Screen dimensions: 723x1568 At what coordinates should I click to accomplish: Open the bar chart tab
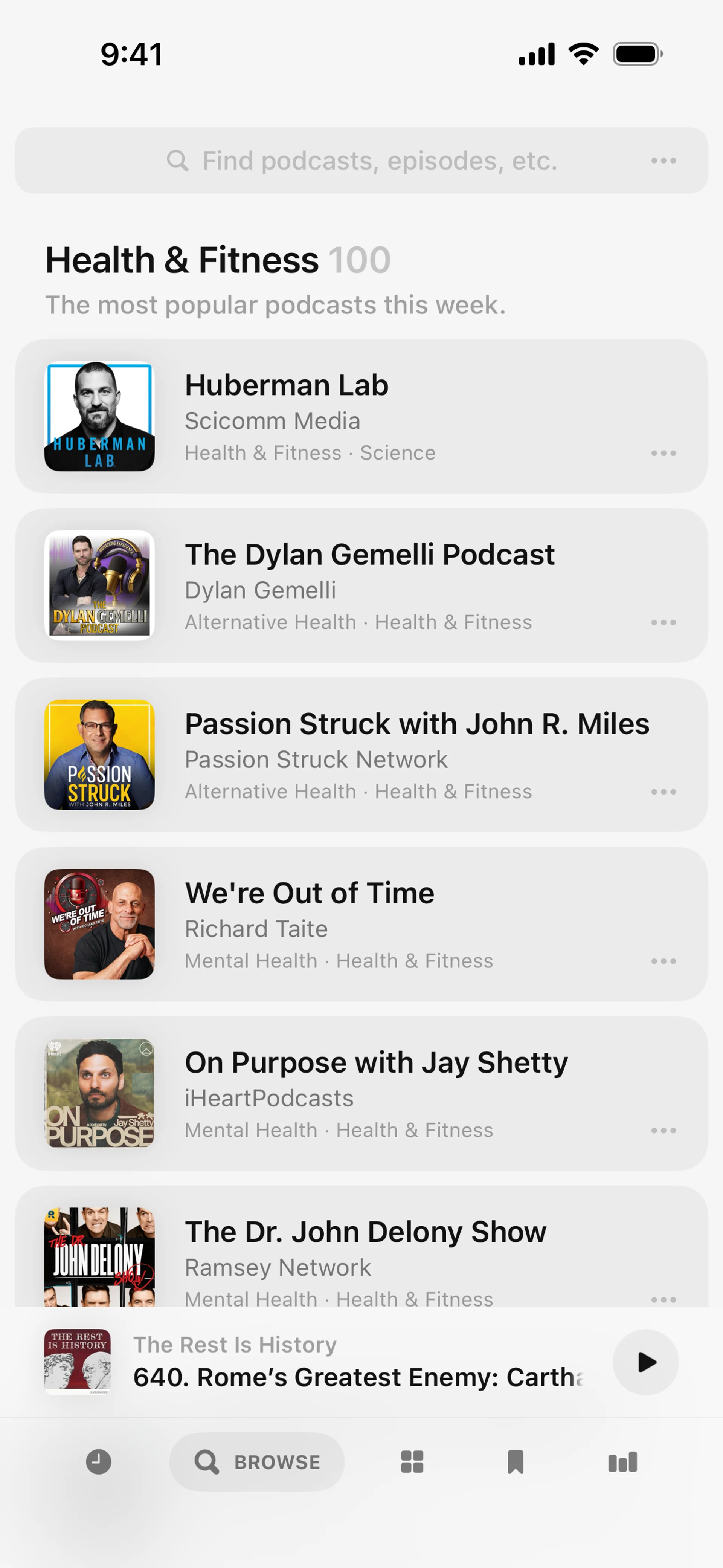tap(622, 1462)
